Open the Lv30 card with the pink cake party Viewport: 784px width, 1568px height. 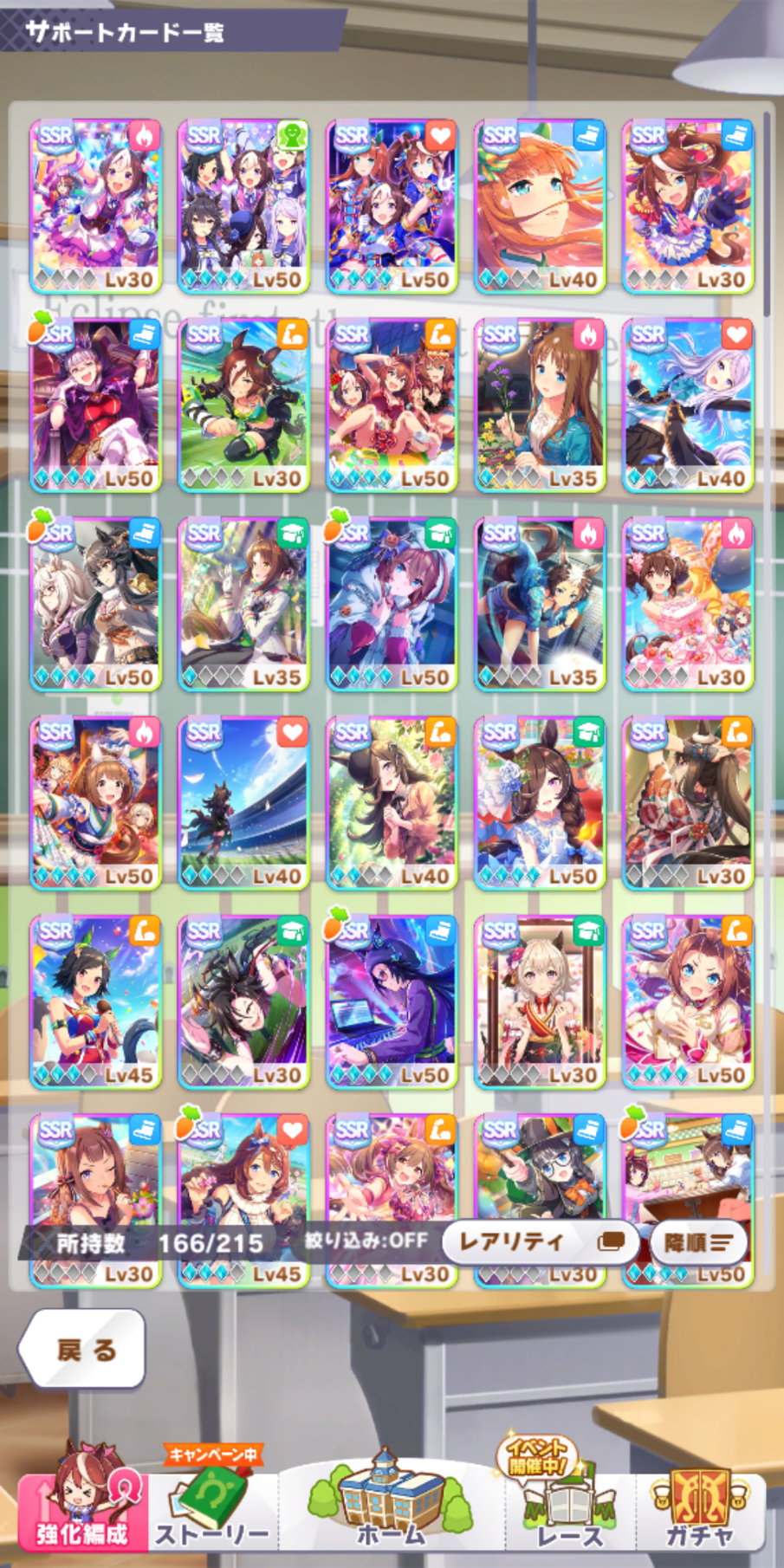tap(688, 605)
